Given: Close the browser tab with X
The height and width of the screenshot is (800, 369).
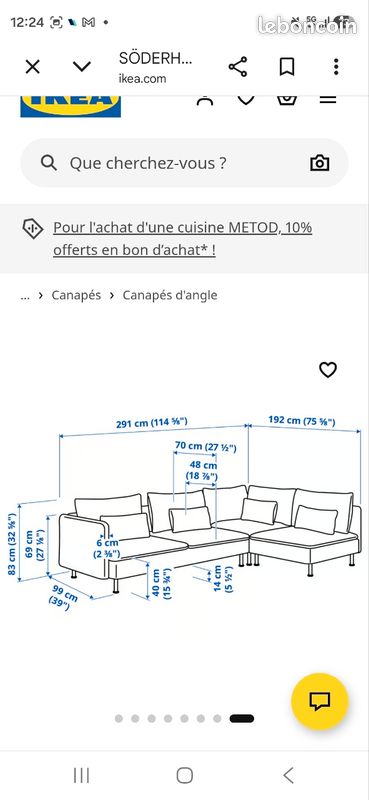Looking at the screenshot, I should (33, 67).
